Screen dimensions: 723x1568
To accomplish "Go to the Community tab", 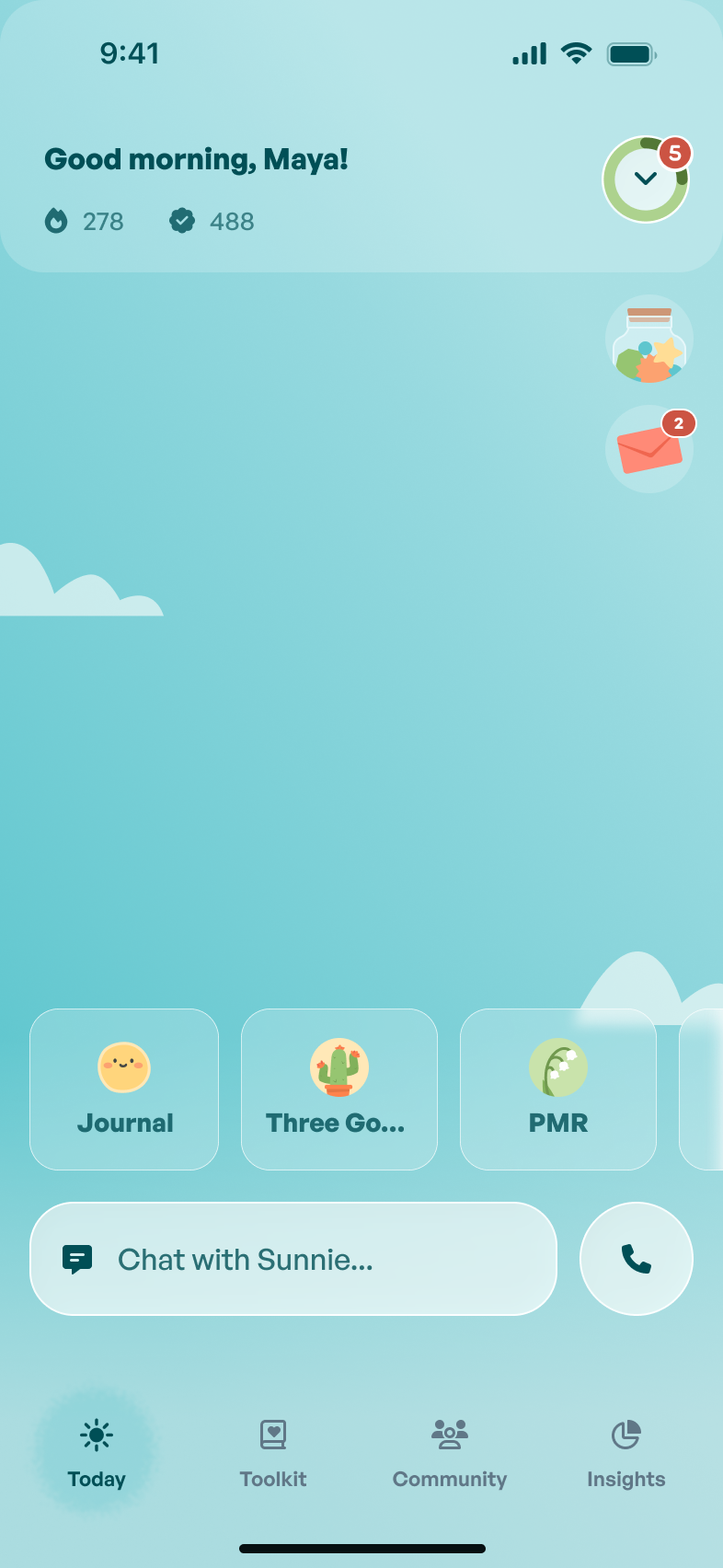I will (x=450, y=1453).
